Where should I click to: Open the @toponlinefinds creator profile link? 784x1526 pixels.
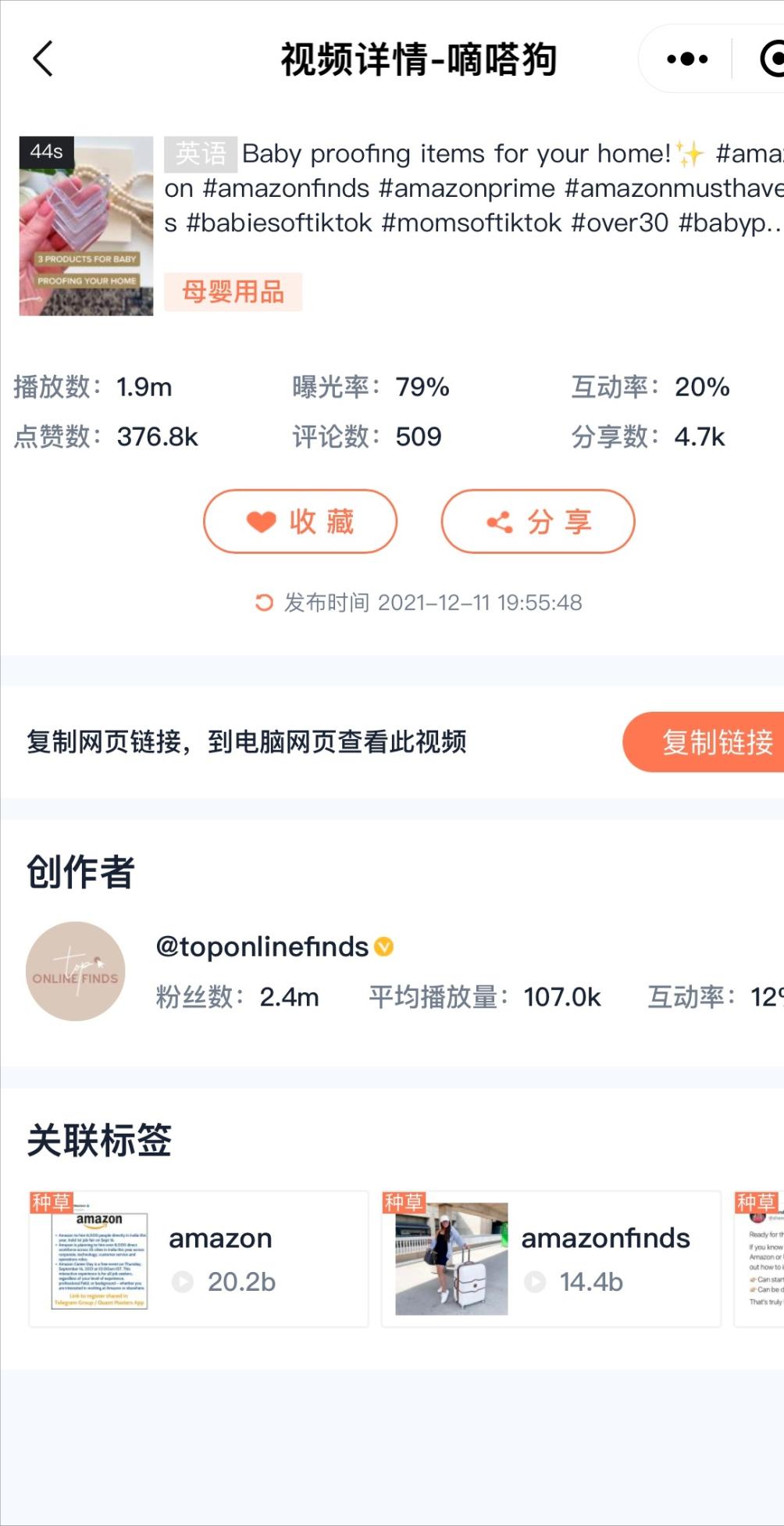coord(260,946)
